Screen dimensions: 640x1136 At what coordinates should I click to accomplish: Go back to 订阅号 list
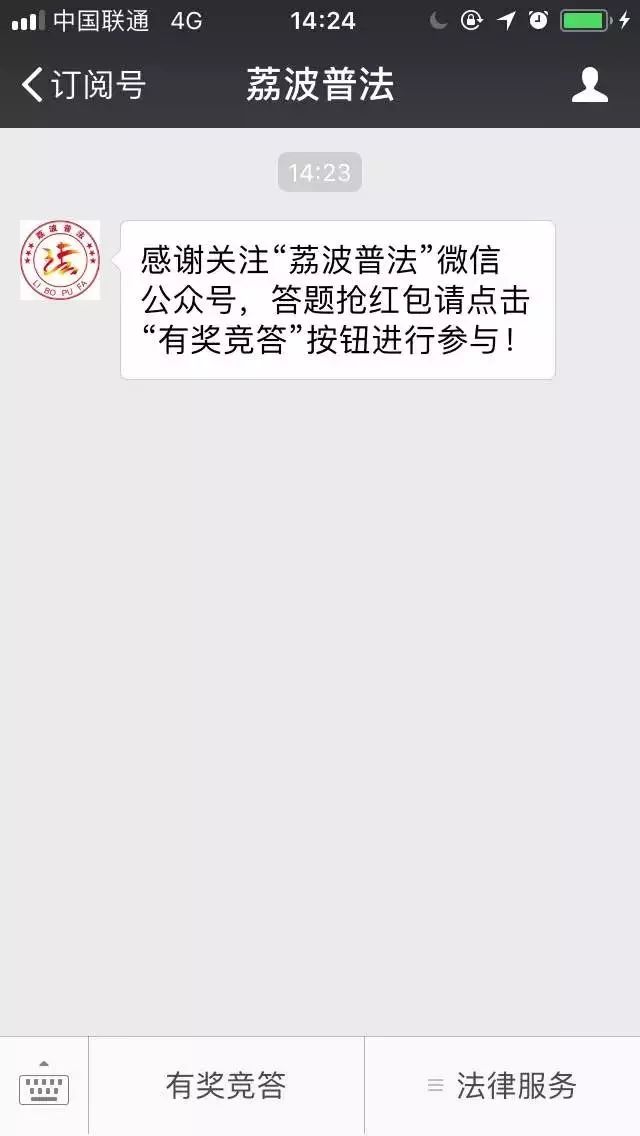(x=83, y=85)
